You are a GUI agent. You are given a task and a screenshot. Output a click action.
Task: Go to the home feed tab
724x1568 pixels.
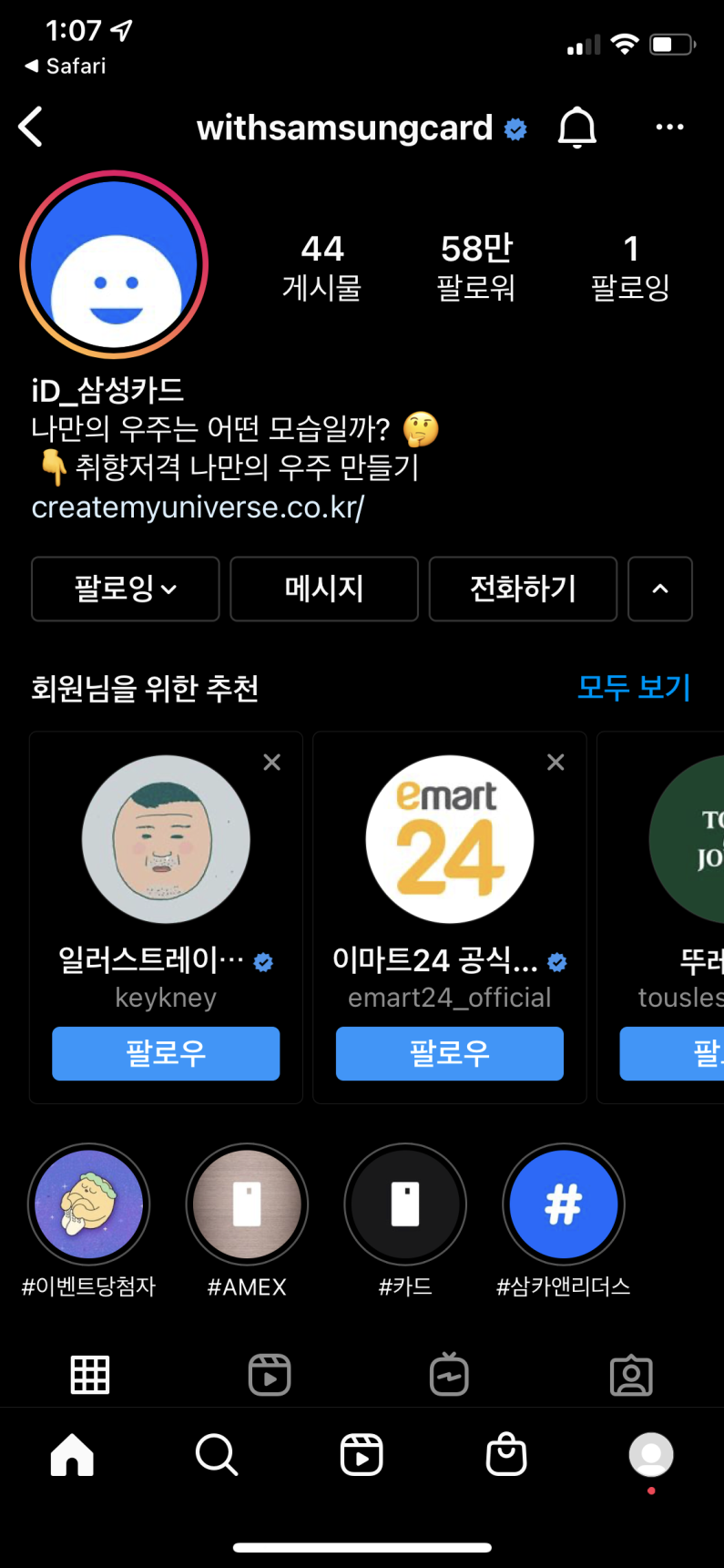(x=72, y=1454)
